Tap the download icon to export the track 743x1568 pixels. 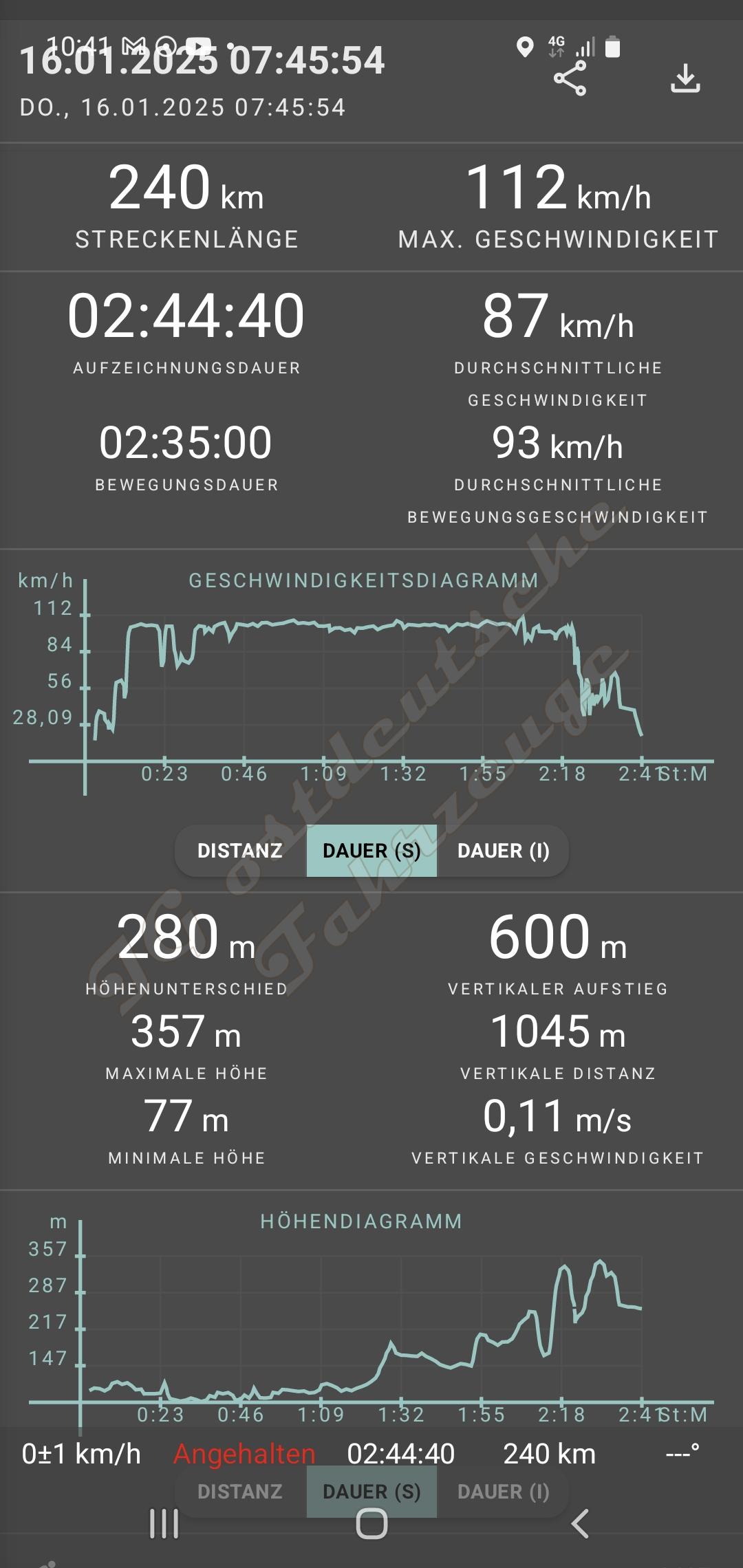coord(685,78)
